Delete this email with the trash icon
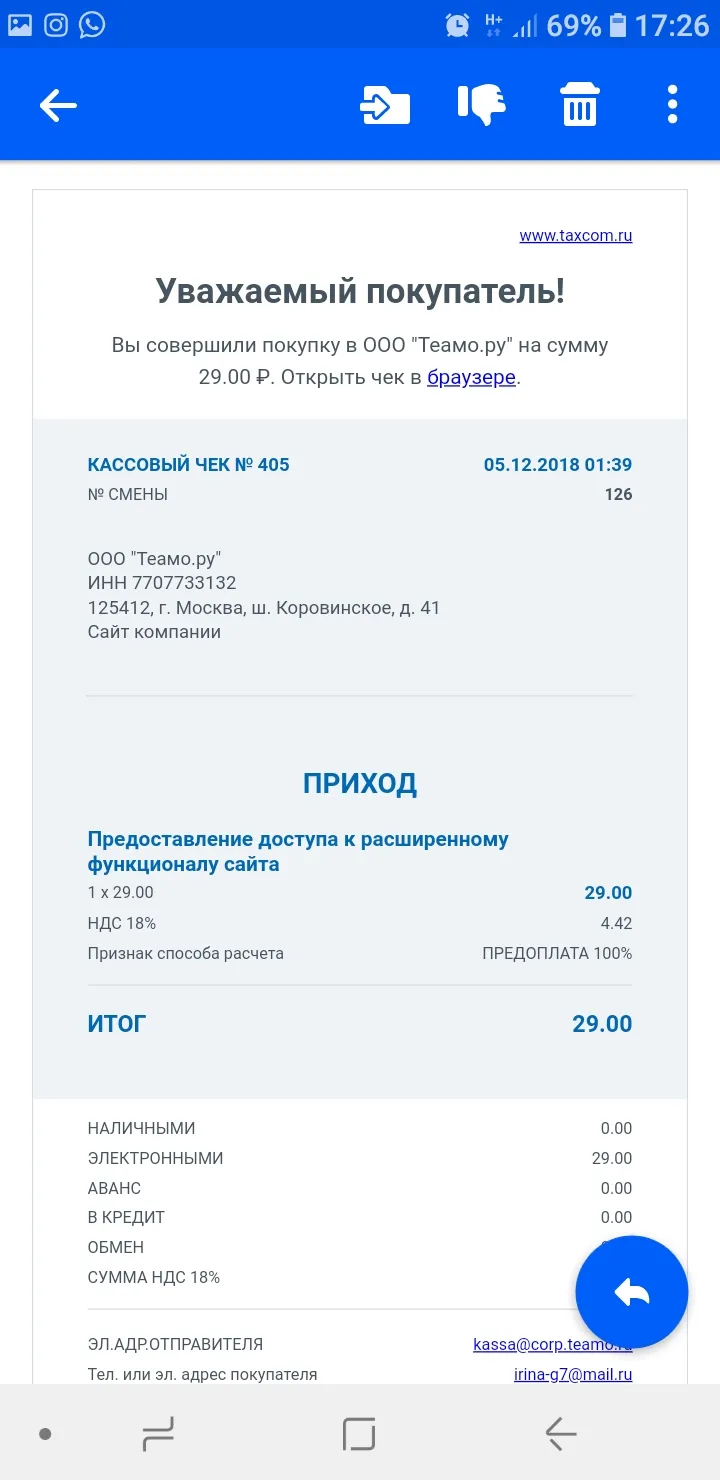 pyautogui.click(x=580, y=105)
